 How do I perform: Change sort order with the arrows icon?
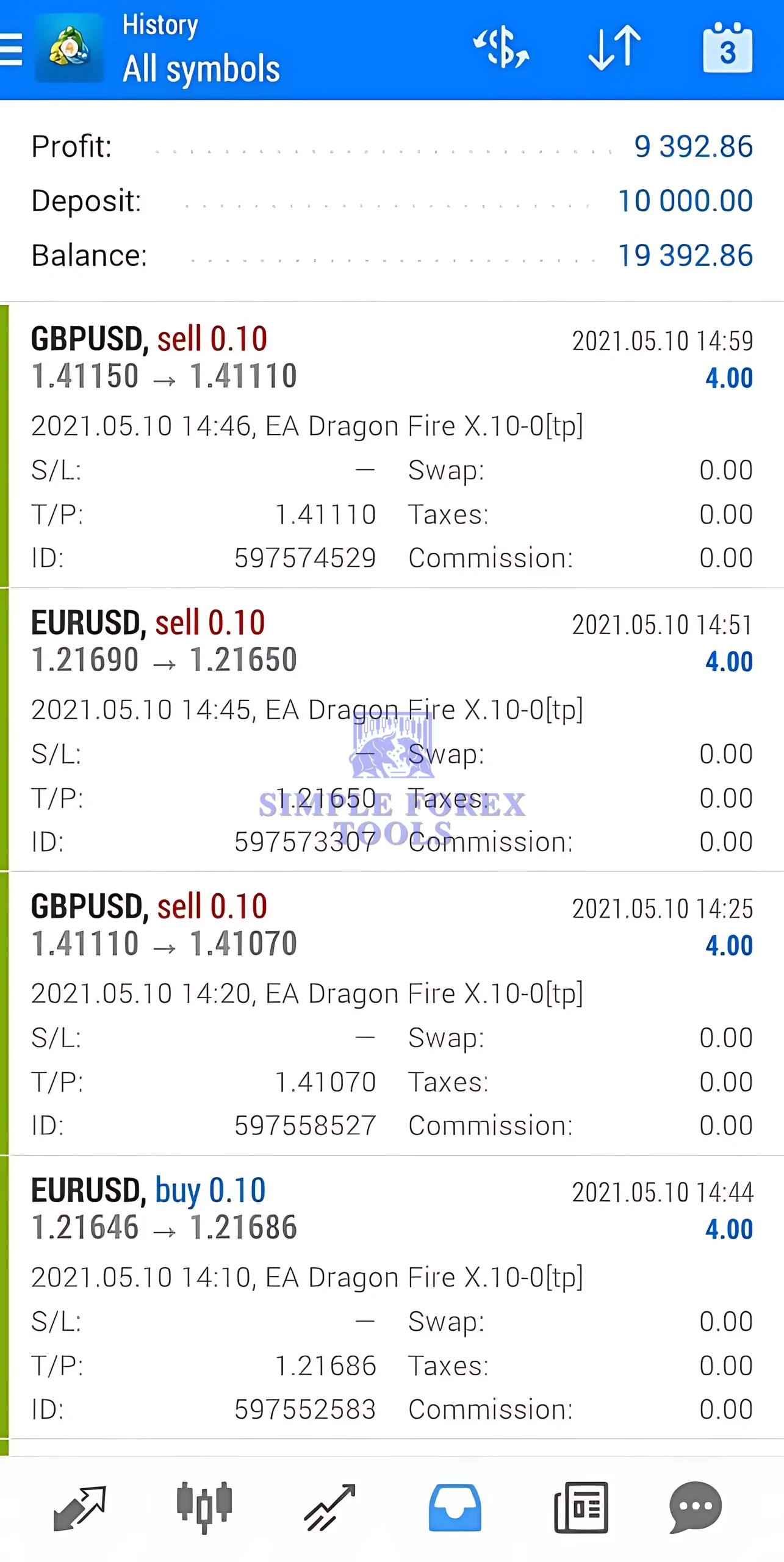(614, 48)
